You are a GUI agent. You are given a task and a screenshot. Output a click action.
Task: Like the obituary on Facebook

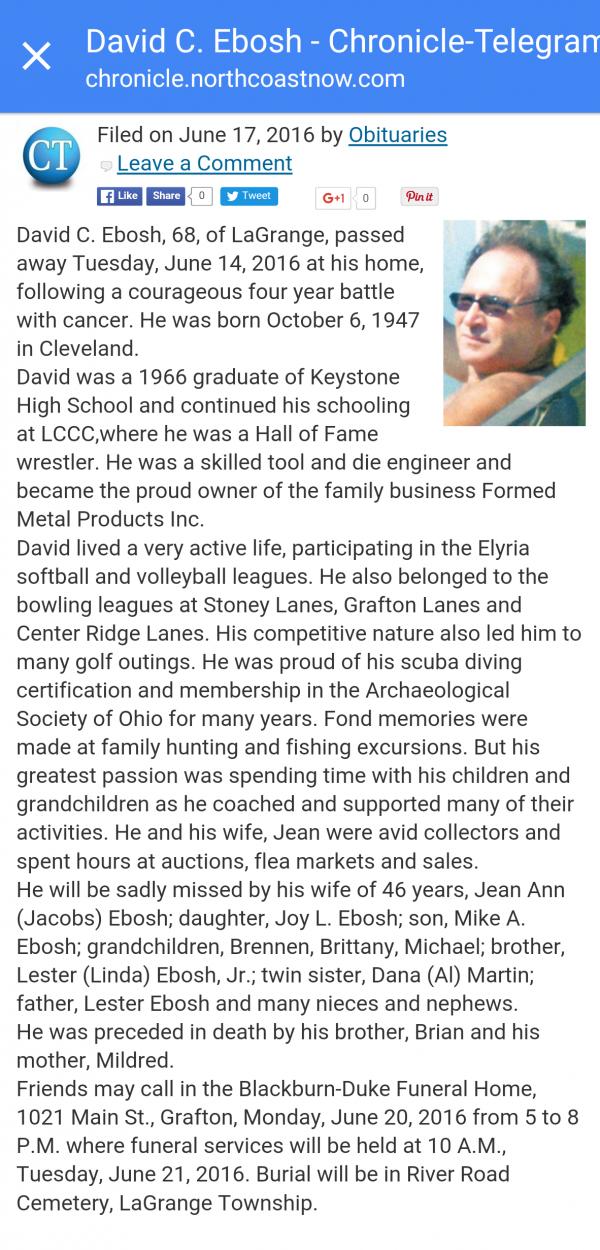tap(119, 196)
